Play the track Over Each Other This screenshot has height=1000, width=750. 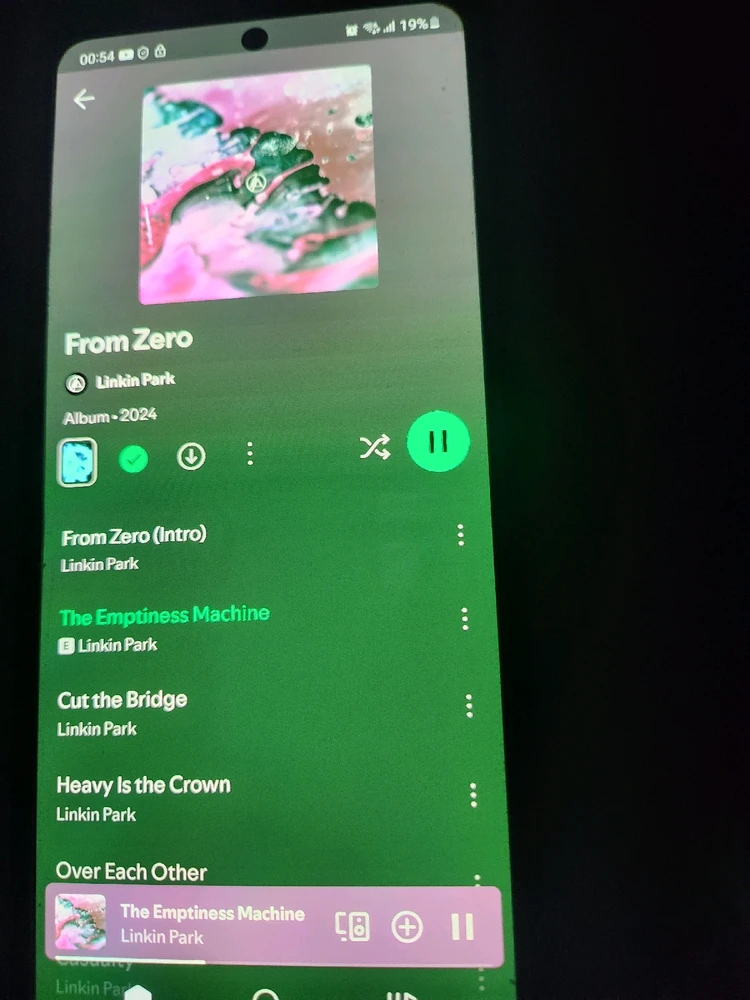132,872
